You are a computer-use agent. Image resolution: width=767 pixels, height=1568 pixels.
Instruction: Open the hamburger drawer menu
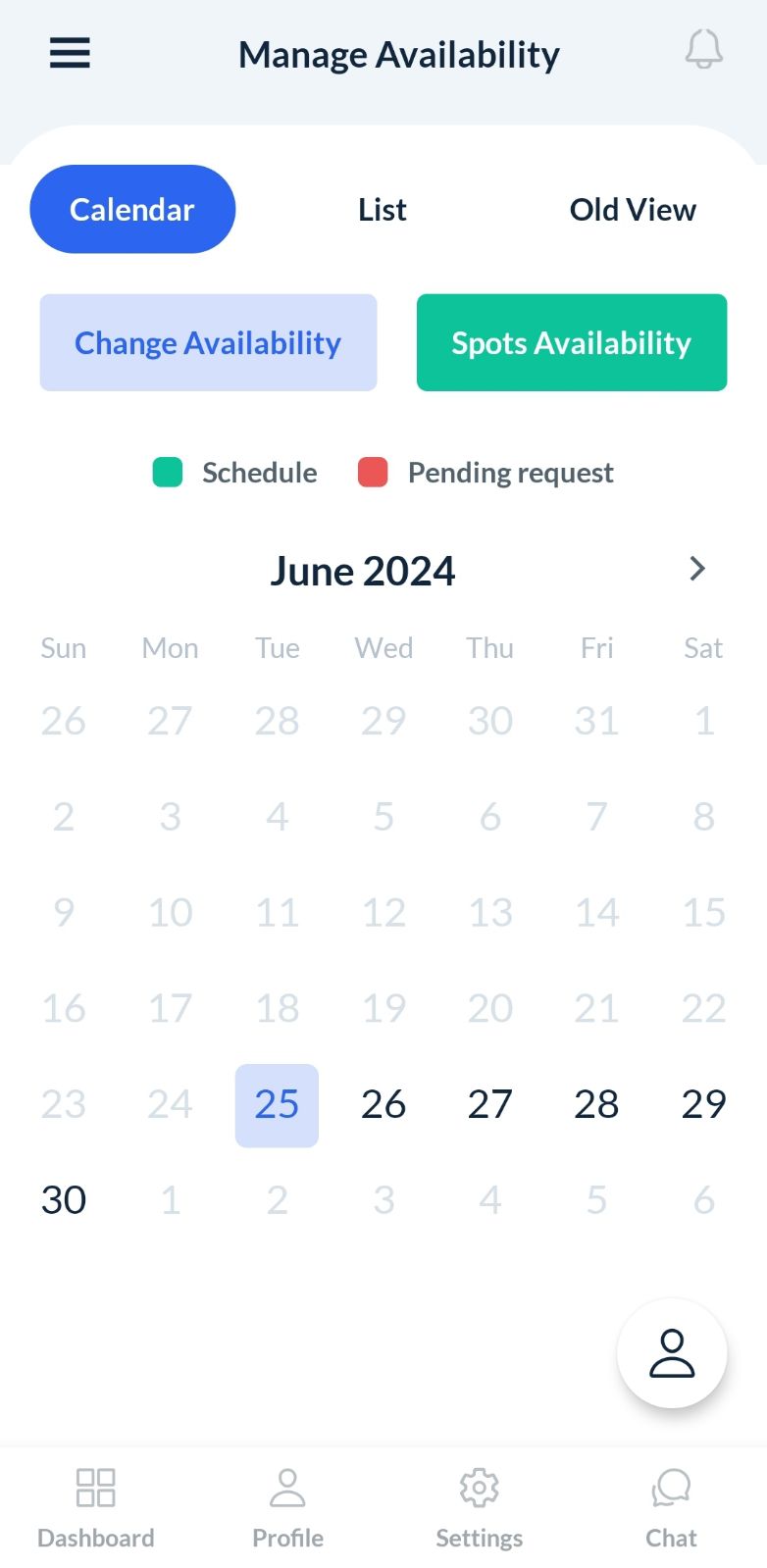tap(70, 53)
